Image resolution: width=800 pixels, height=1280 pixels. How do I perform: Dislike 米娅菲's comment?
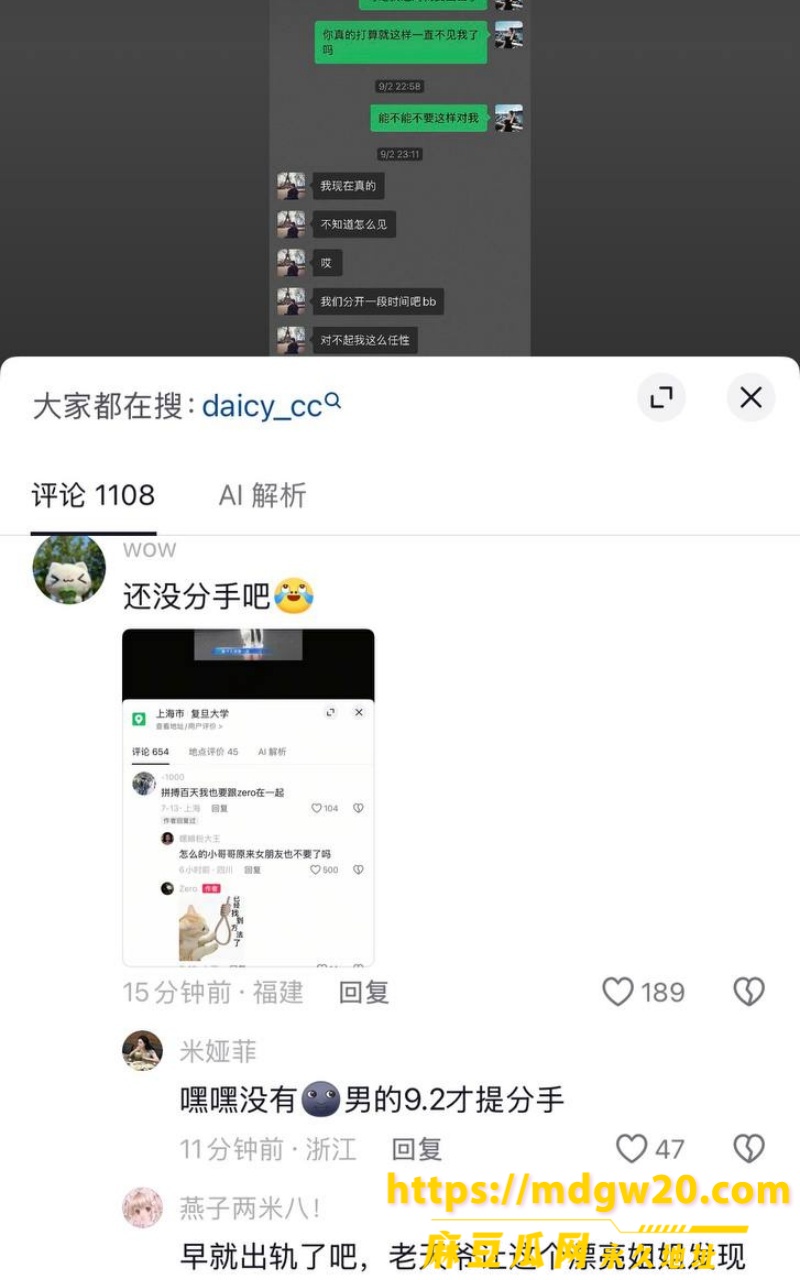pyautogui.click(x=749, y=1149)
